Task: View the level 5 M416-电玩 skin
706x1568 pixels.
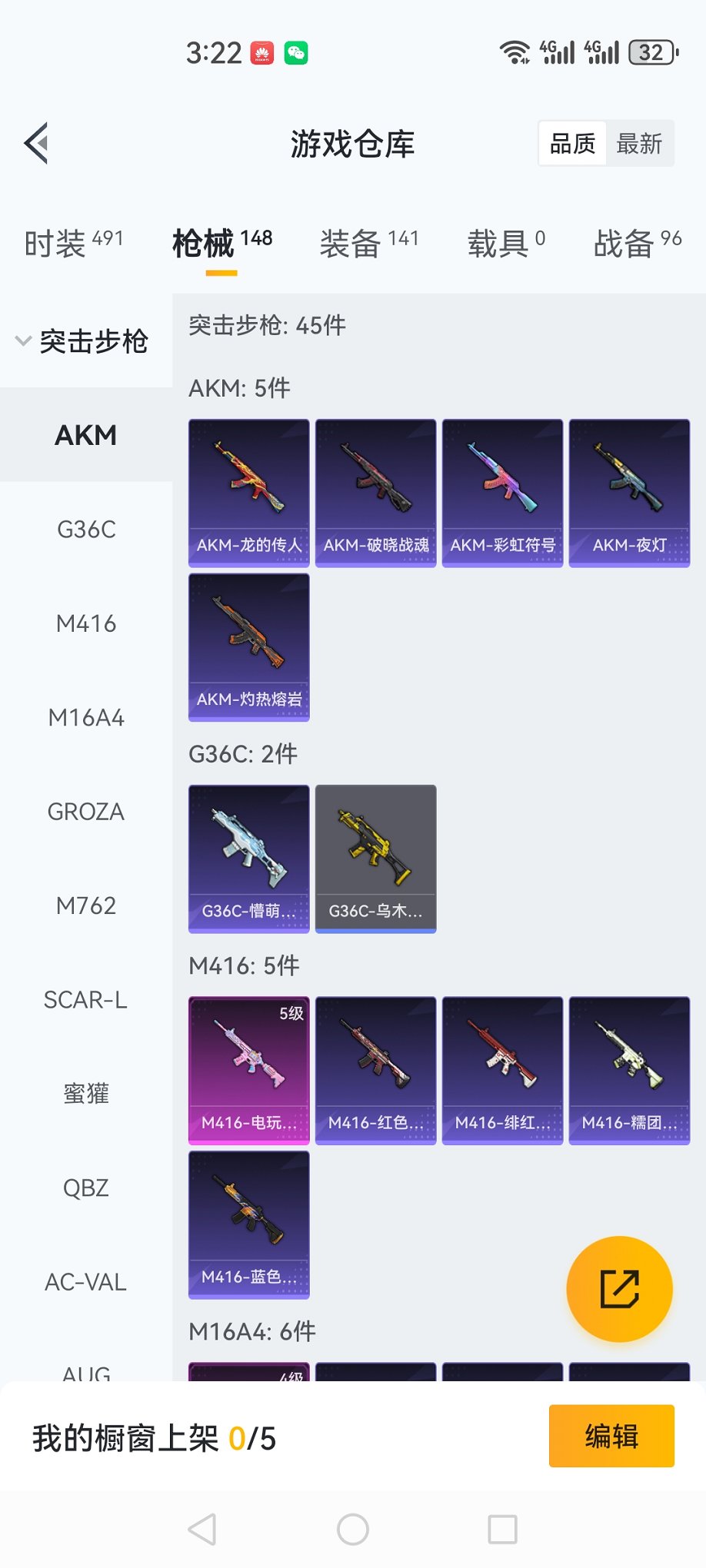Action: tap(249, 1071)
